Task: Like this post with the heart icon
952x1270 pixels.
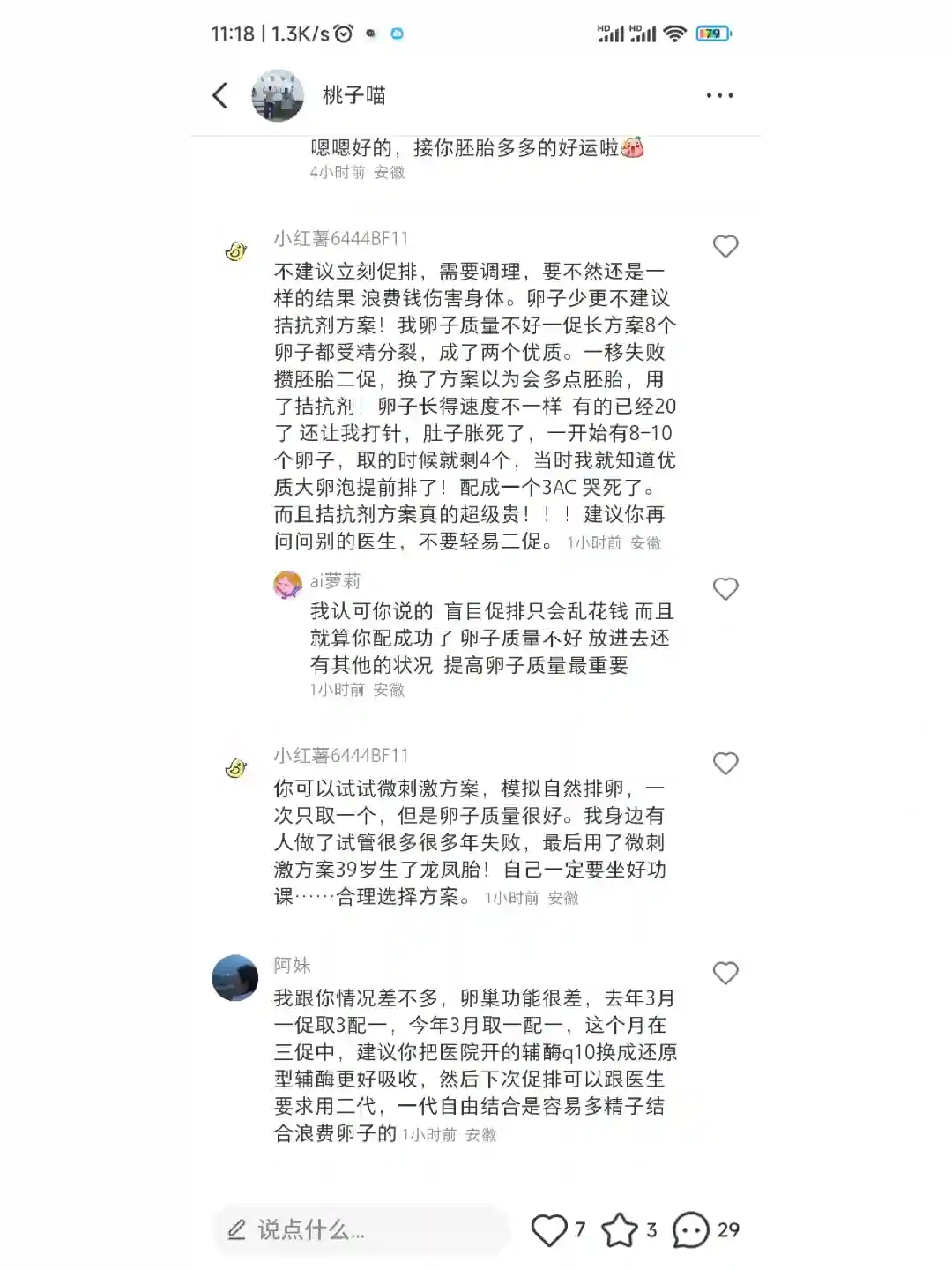Action: click(549, 1229)
